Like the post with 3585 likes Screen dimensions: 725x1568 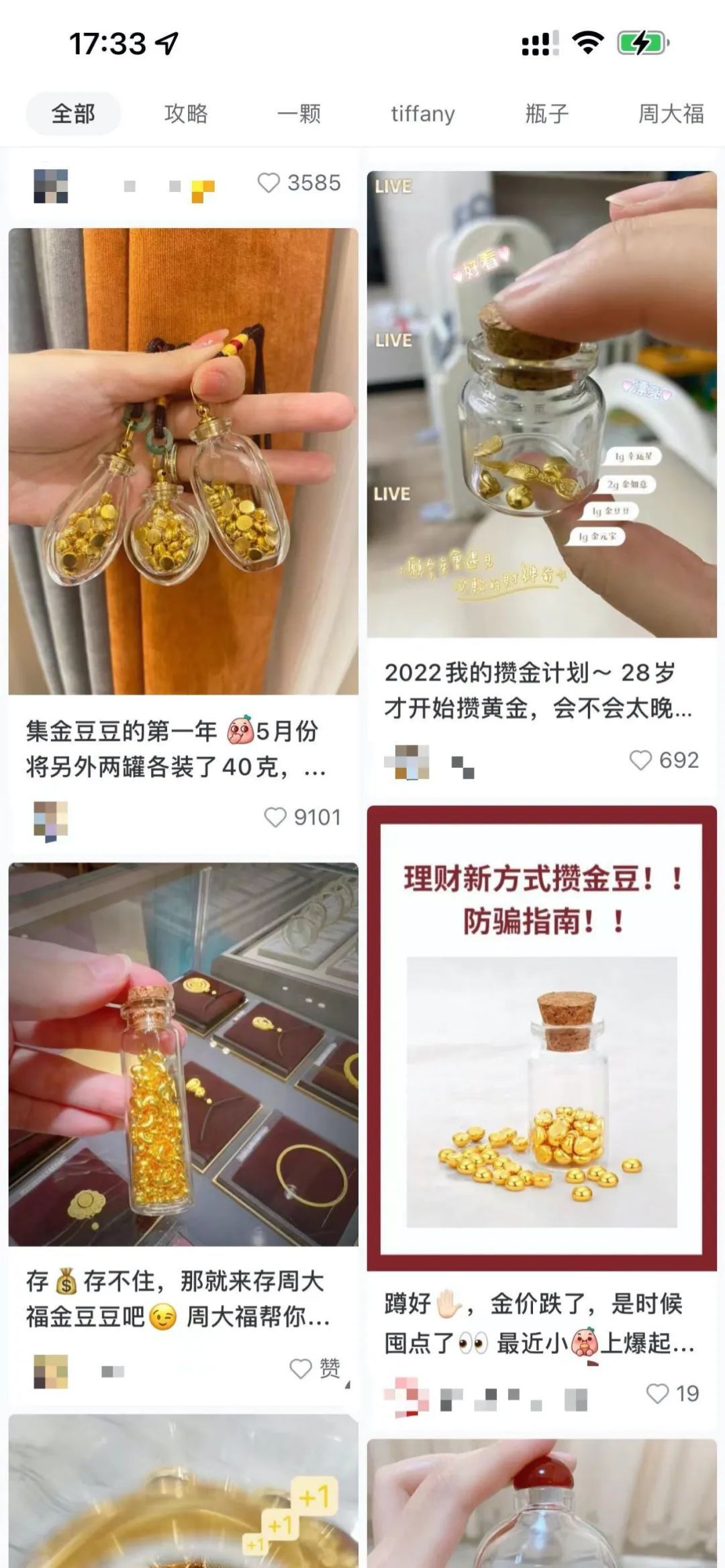tap(269, 183)
